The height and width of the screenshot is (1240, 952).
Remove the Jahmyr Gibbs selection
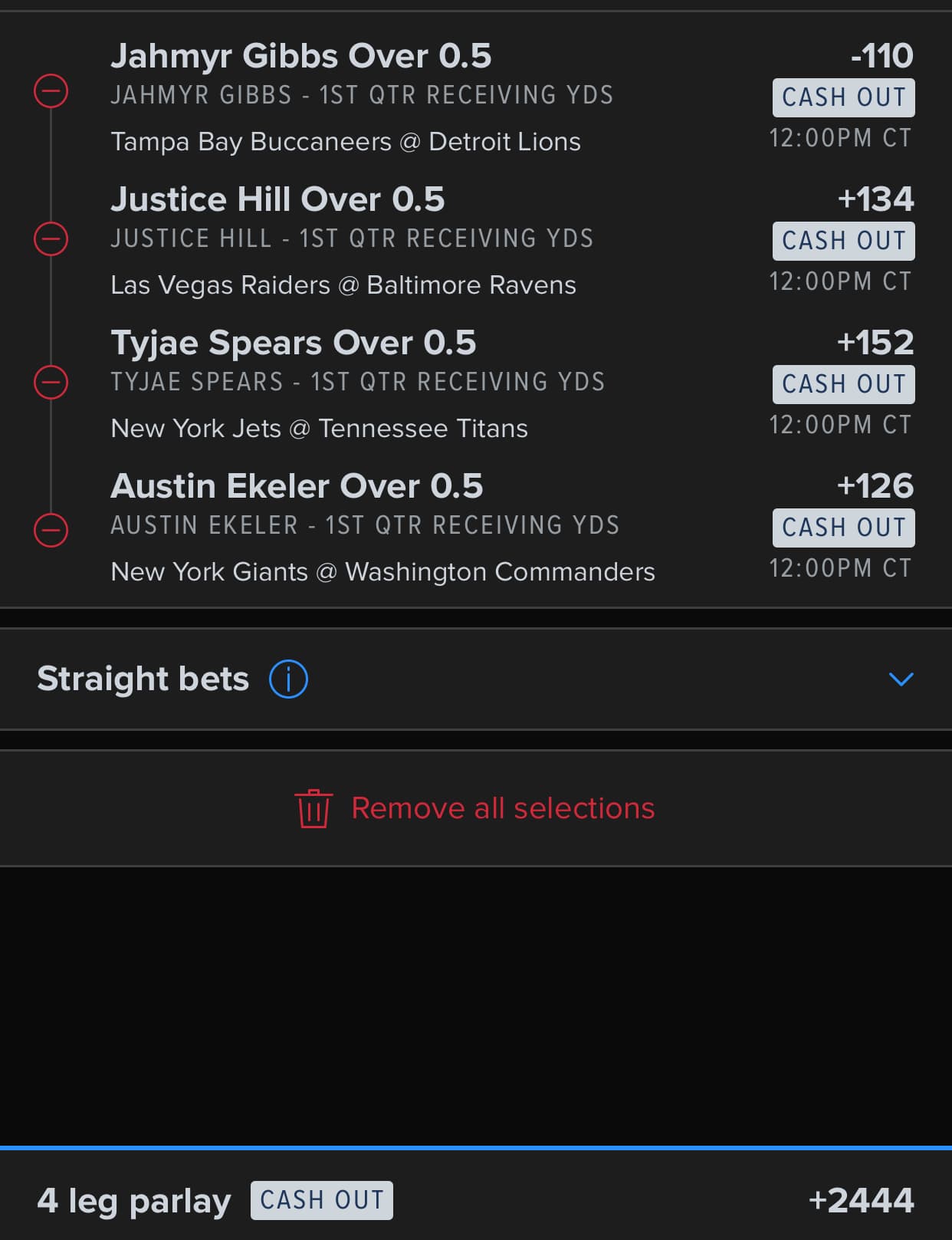tap(51, 92)
